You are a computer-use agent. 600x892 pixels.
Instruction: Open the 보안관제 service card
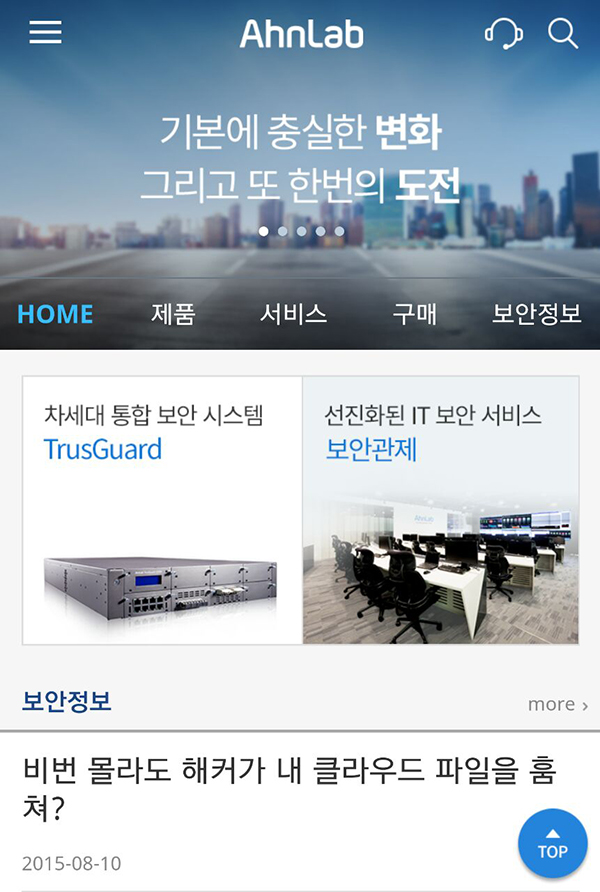click(x=440, y=510)
